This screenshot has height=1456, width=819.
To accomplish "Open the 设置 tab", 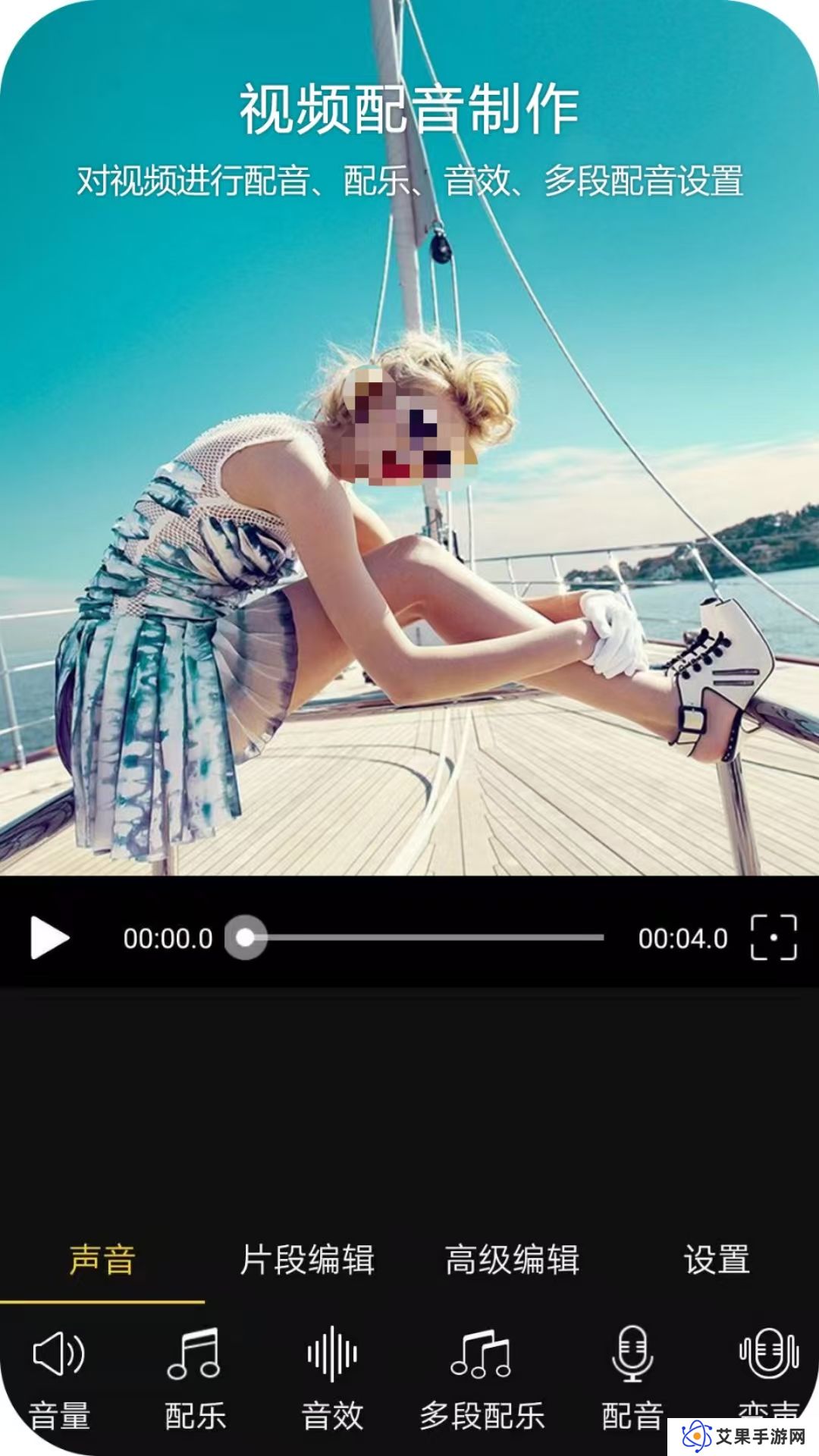I will point(717,1260).
